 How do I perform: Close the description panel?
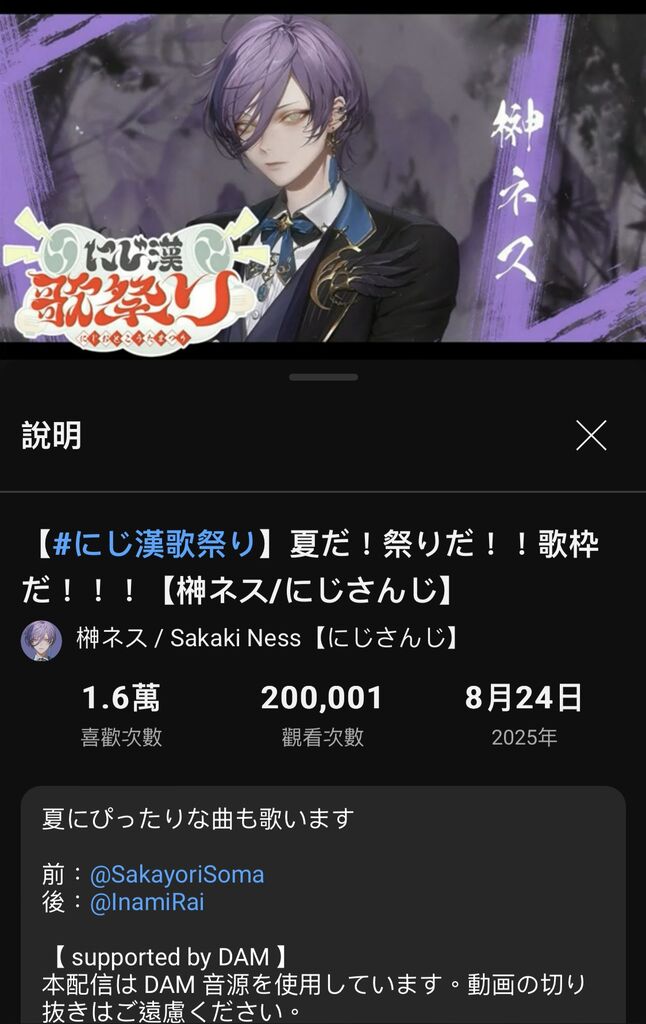591,435
